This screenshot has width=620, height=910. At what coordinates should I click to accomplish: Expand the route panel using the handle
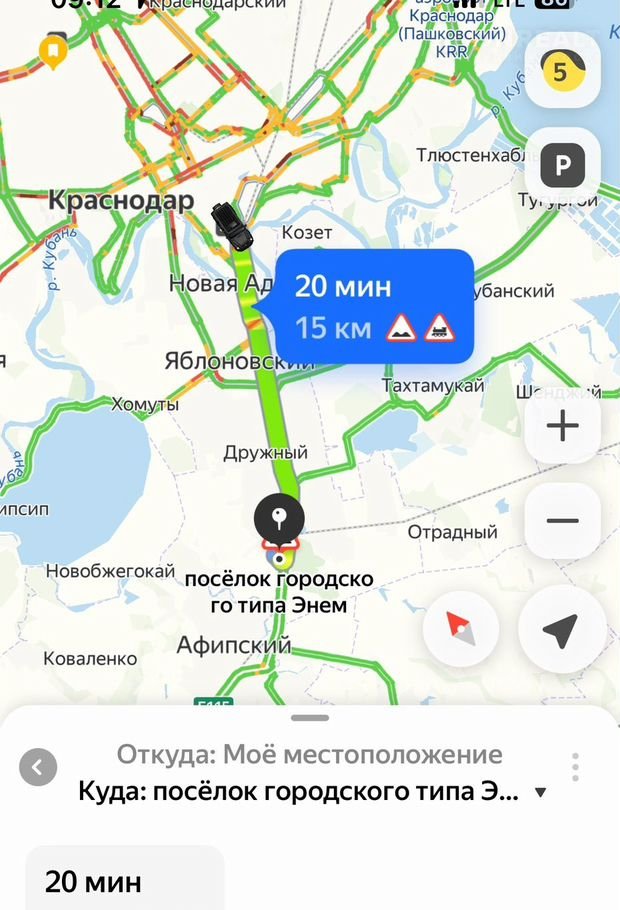310,718
